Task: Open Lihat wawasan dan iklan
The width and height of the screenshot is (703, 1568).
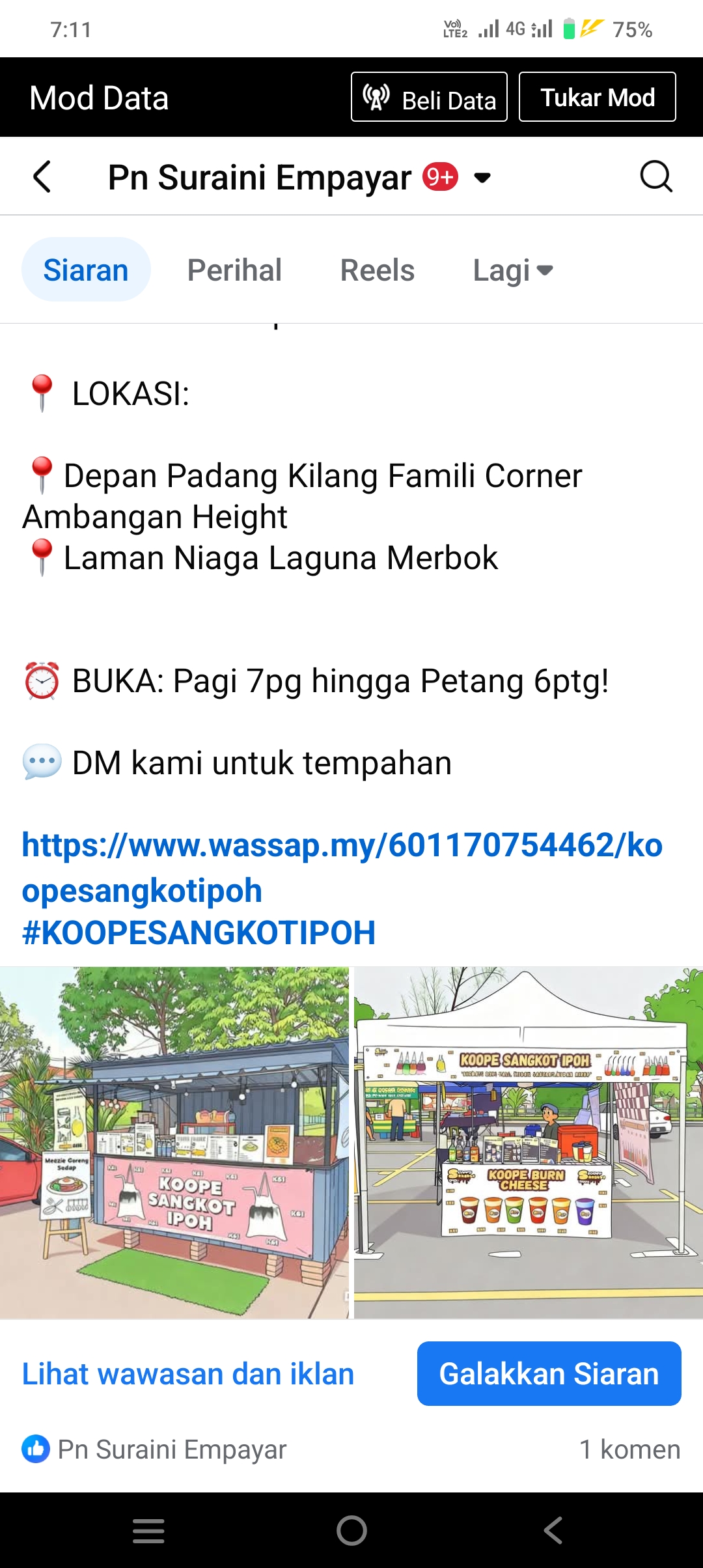Action: 187,1374
